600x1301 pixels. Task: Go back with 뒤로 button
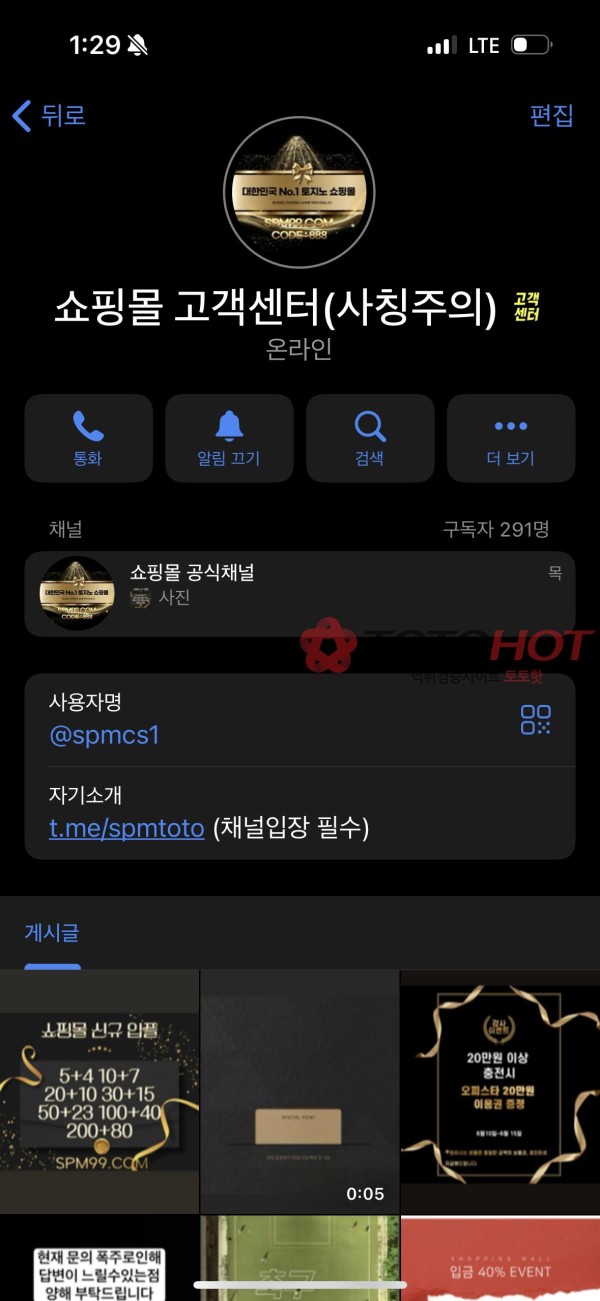[48, 116]
